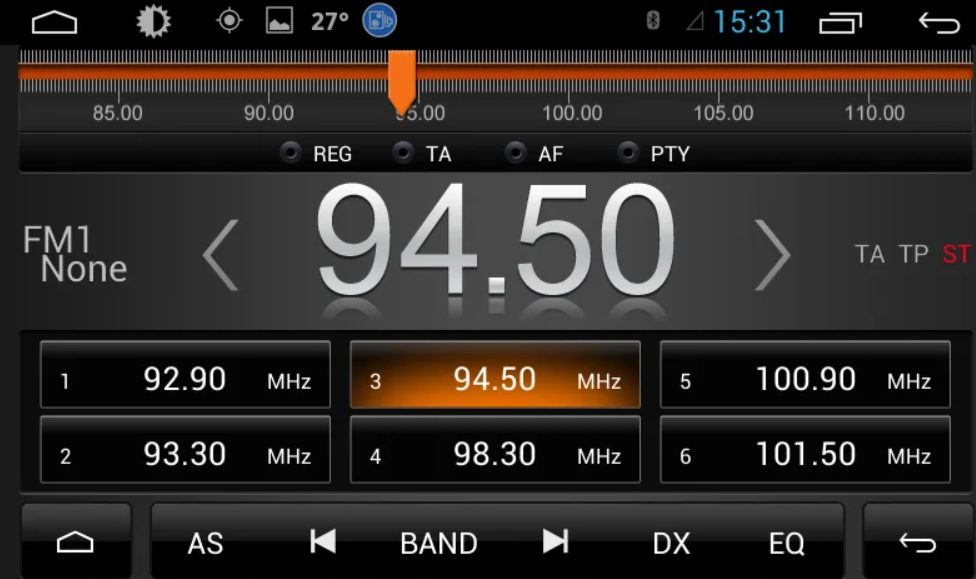Toggle the AF alternative frequency option
The image size is (976, 579).
coord(535,154)
